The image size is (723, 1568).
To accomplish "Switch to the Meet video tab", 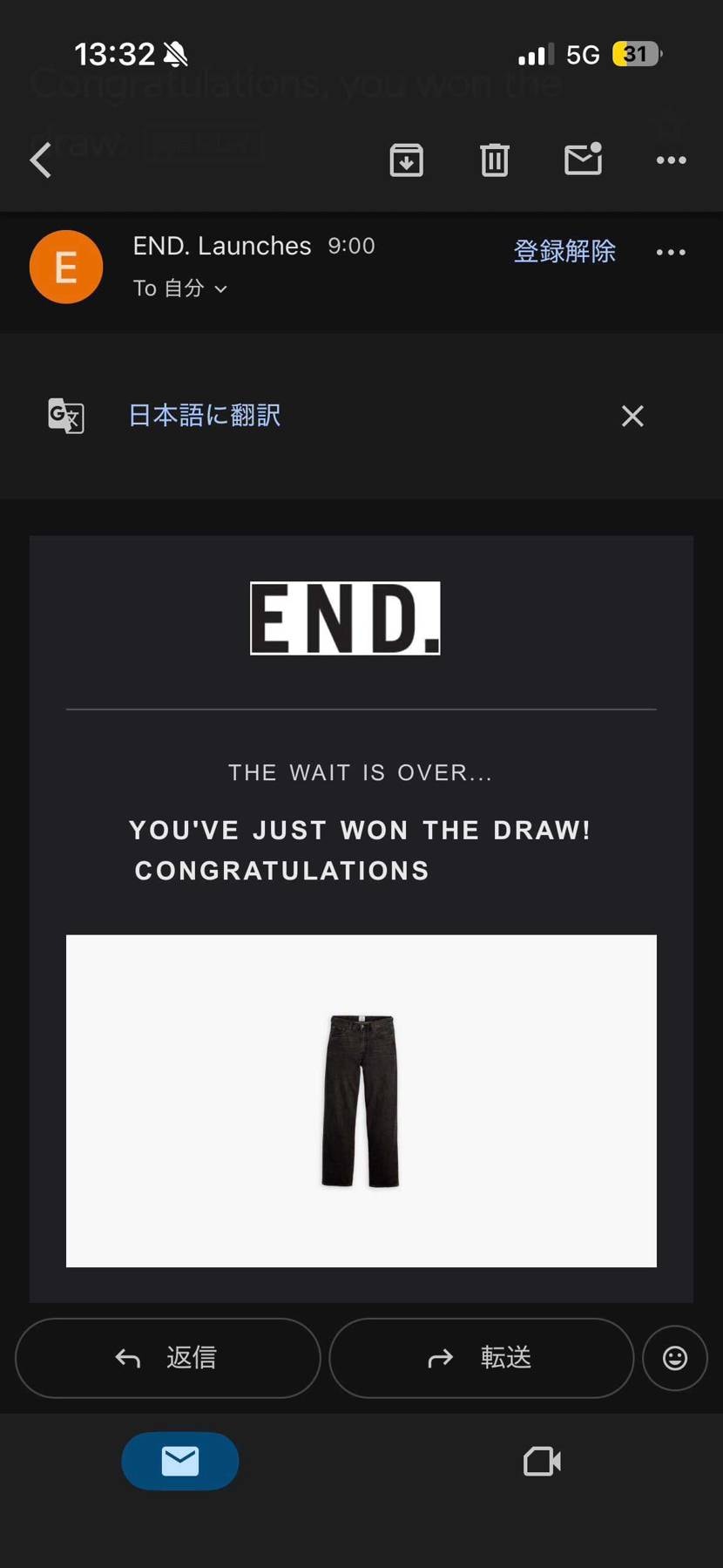I will pos(542,1461).
